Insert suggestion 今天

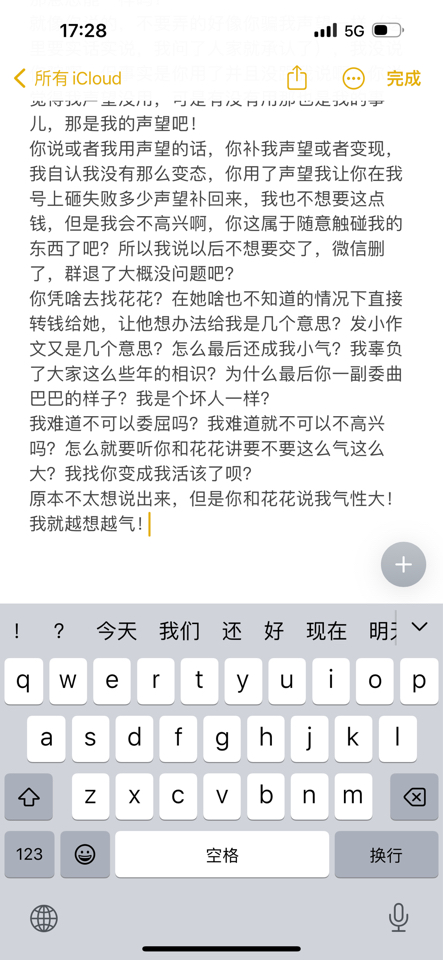click(117, 631)
